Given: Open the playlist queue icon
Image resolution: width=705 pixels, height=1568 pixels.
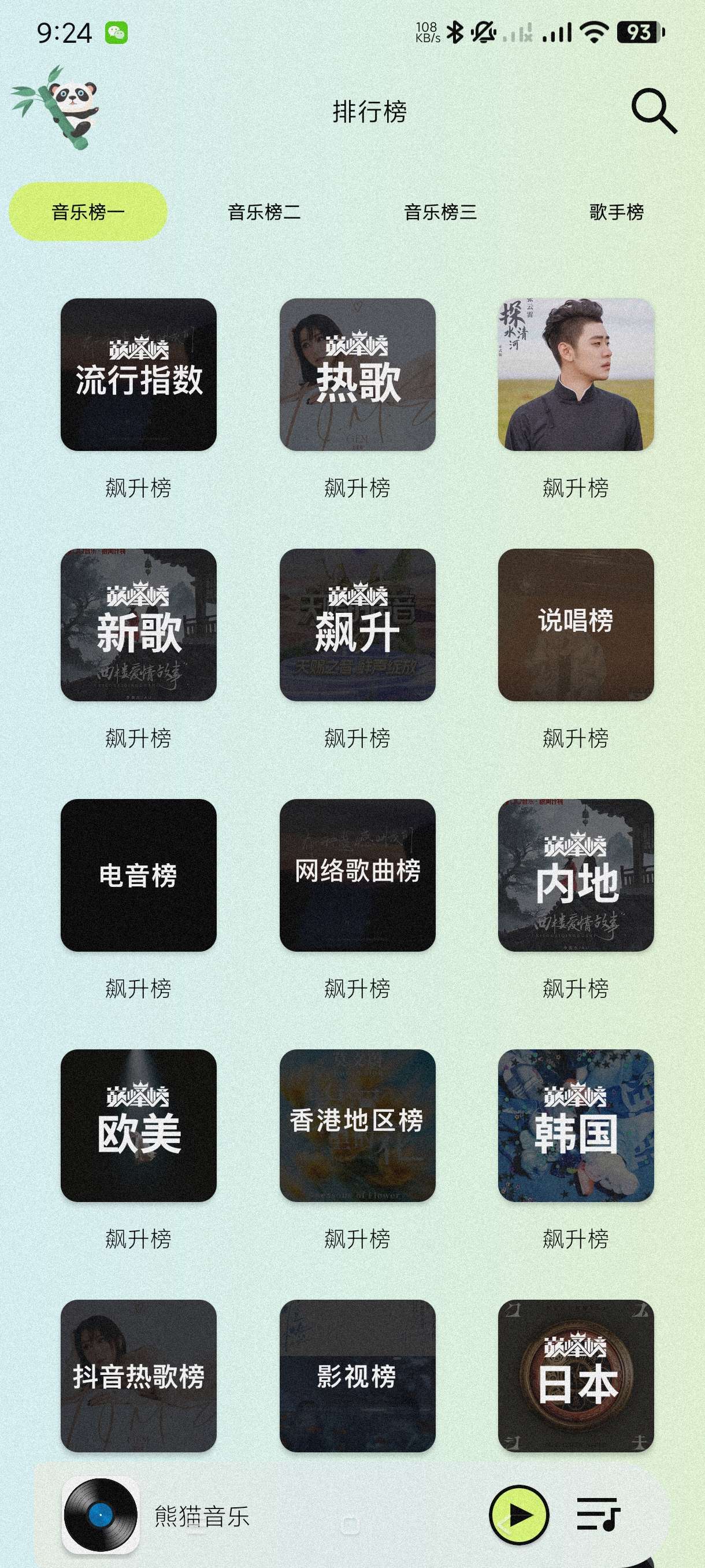Looking at the screenshot, I should click(598, 1514).
